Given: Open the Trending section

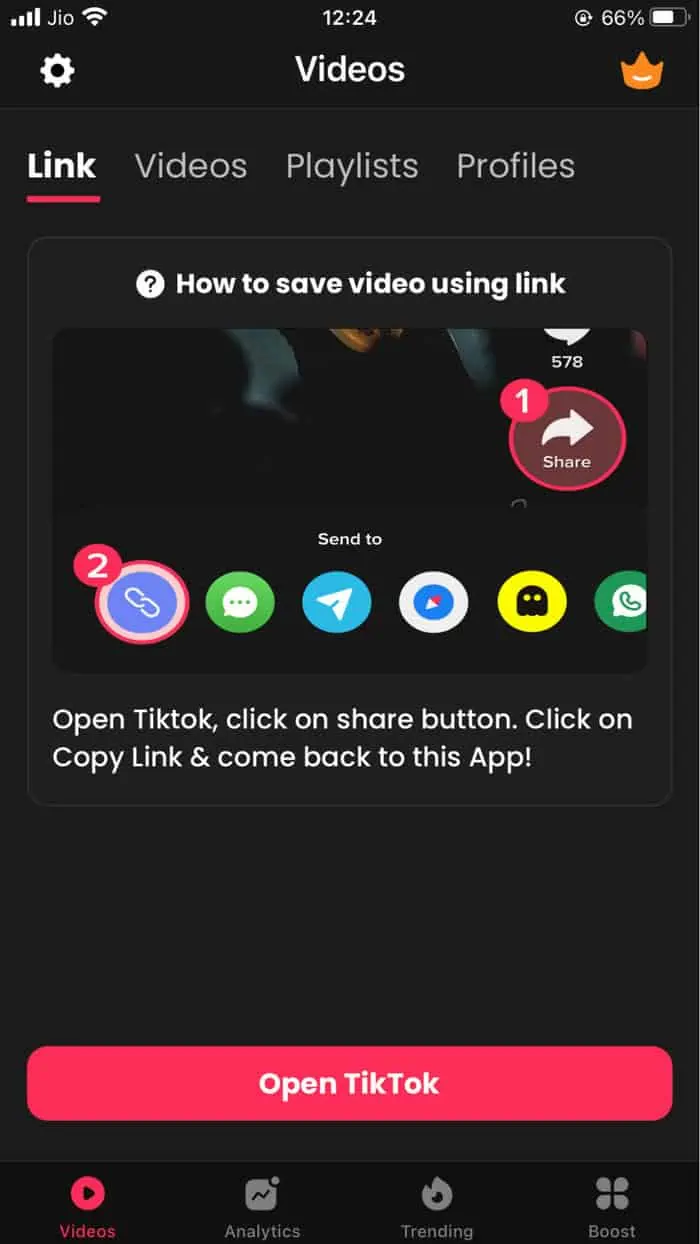Looking at the screenshot, I should coord(437,1207).
